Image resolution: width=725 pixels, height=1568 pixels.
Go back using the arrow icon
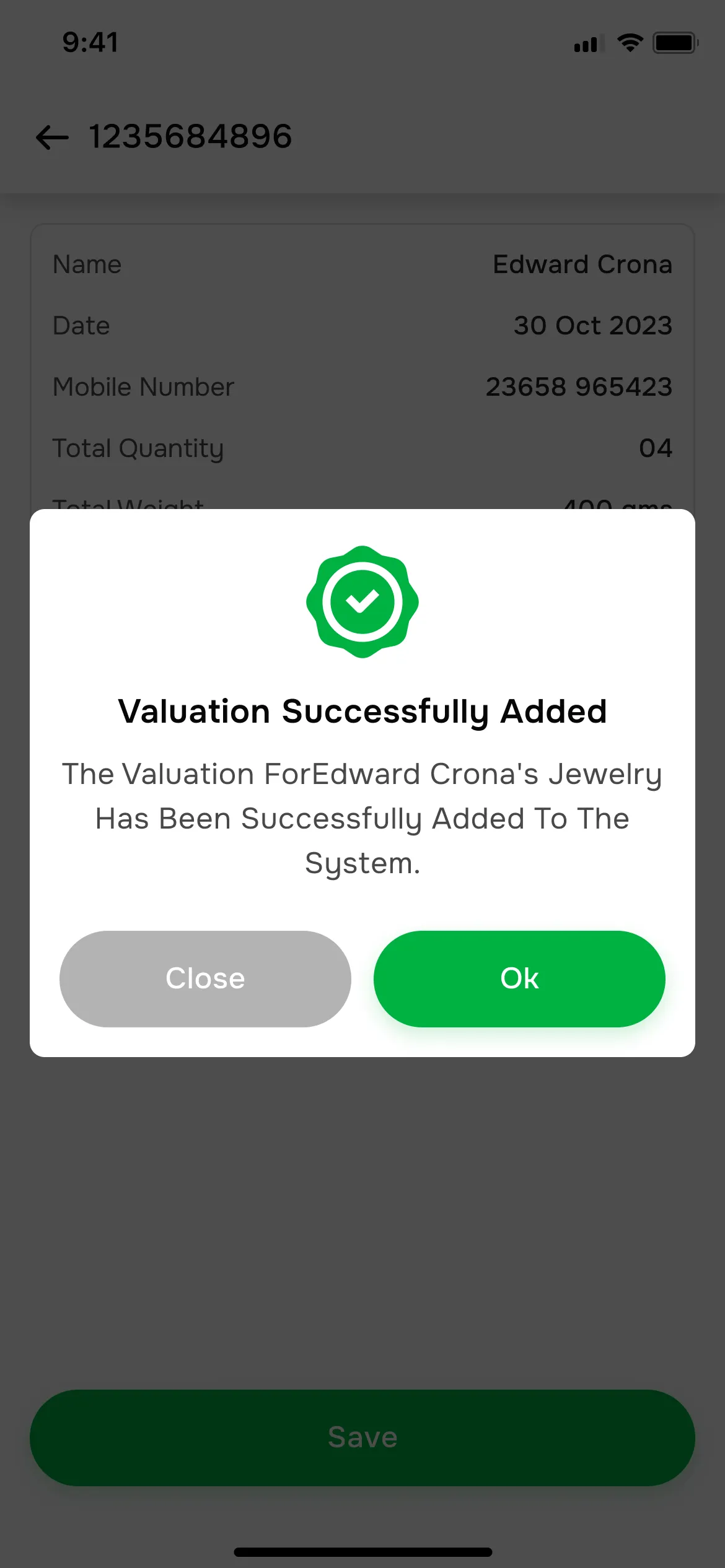click(x=53, y=137)
